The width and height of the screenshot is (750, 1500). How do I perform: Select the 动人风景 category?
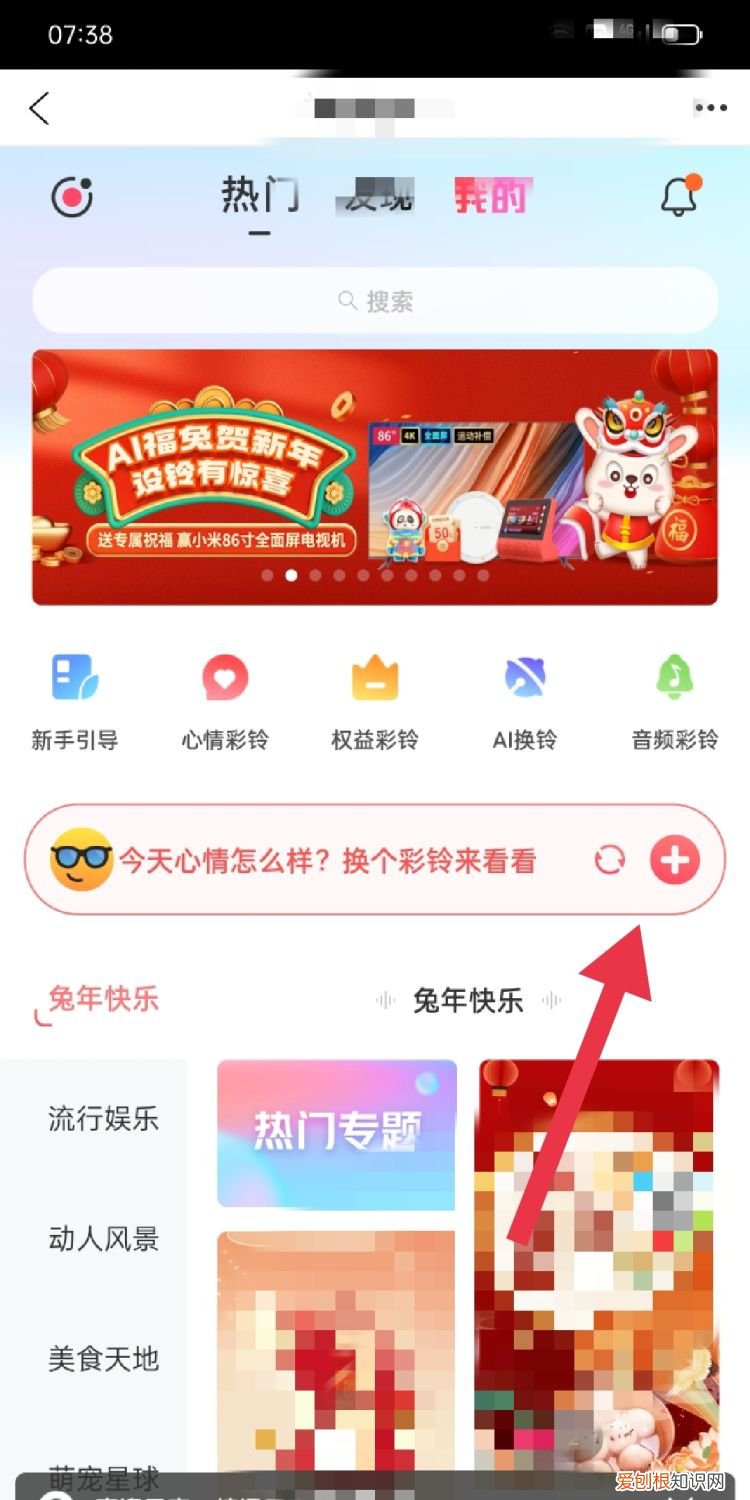(102, 1240)
